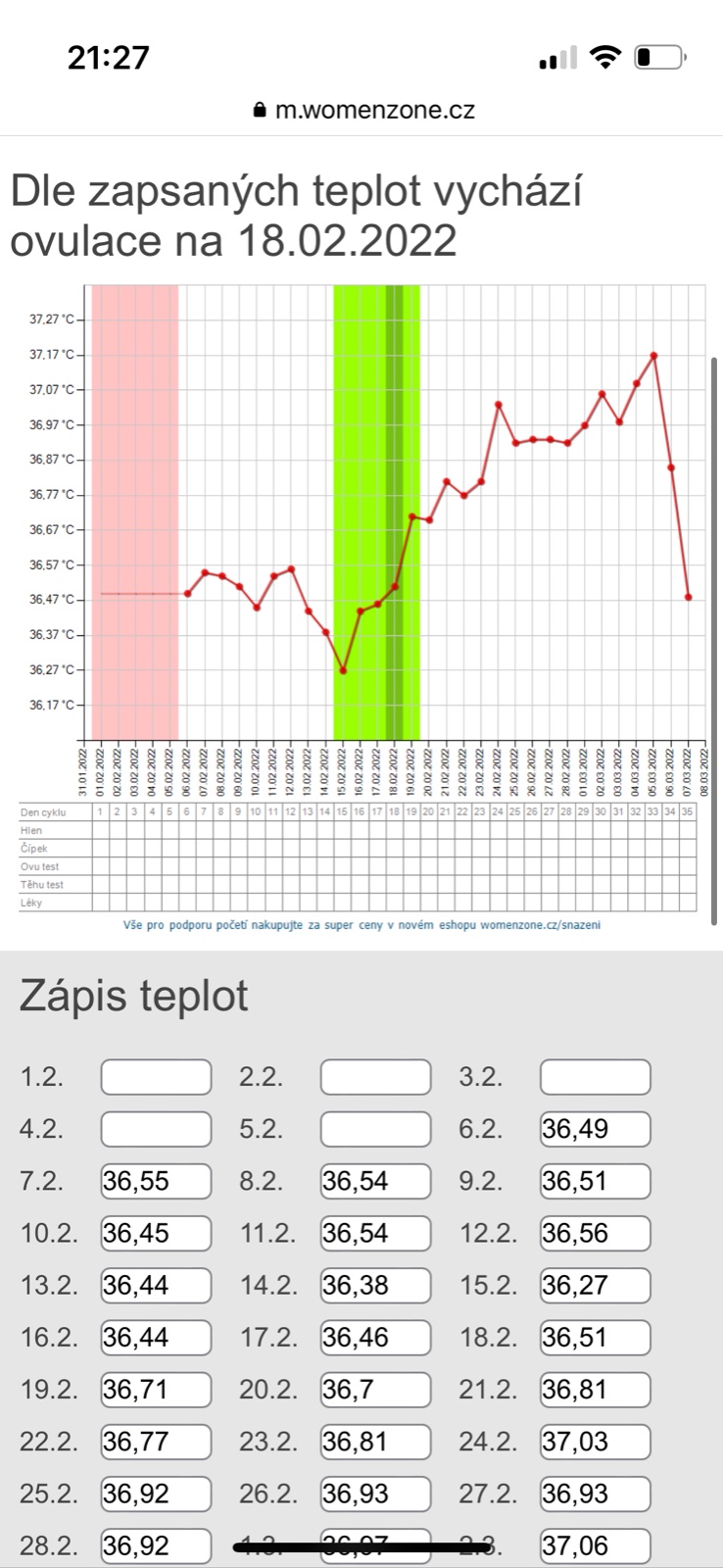Edit the 24.2. temperature field

point(595,1441)
